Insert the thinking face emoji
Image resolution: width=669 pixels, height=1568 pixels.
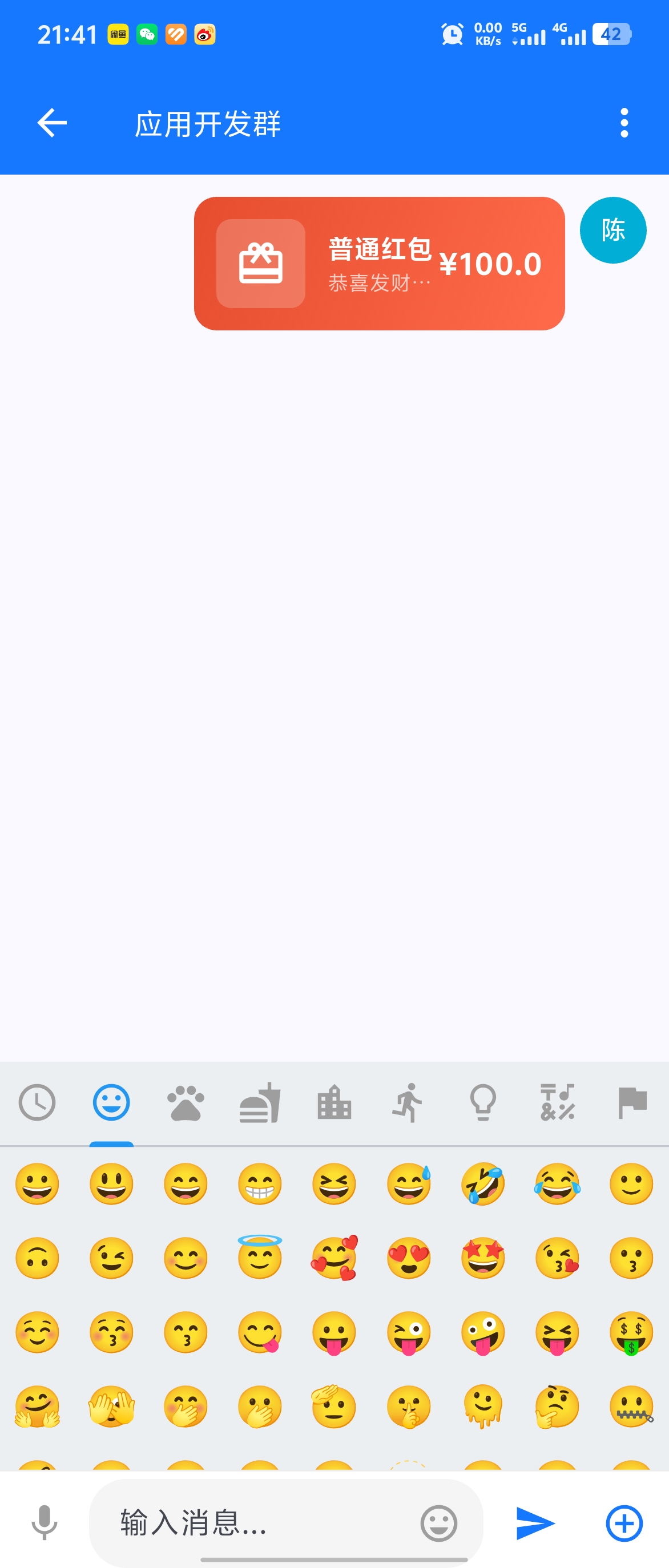[557, 1407]
